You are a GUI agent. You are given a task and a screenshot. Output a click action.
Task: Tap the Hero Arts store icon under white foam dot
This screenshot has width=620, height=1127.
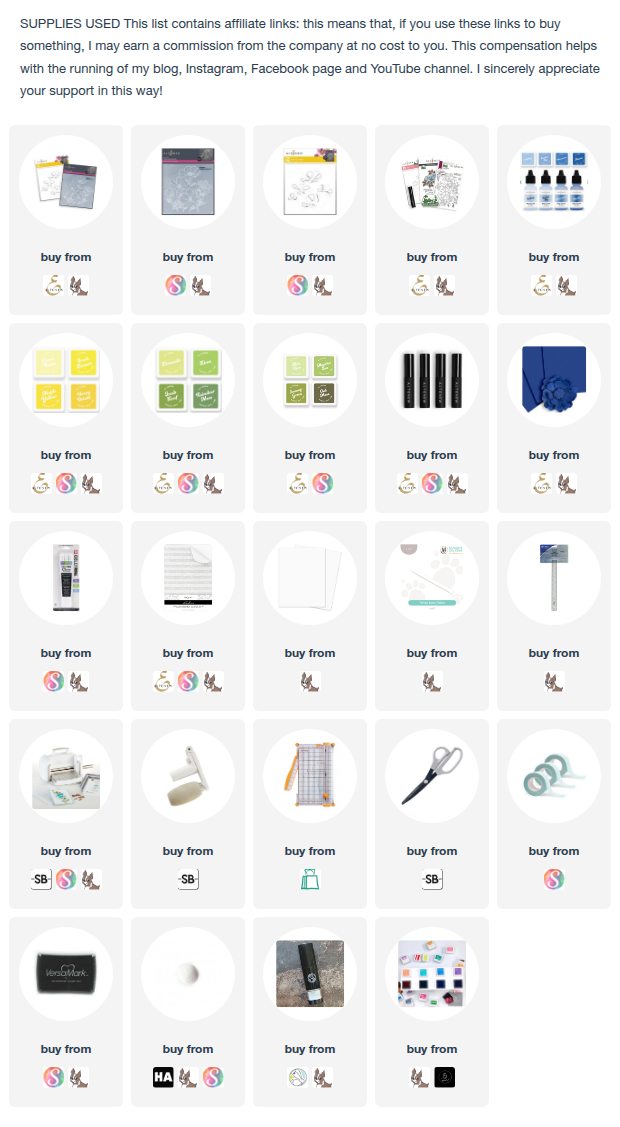click(x=163, y=1078)
